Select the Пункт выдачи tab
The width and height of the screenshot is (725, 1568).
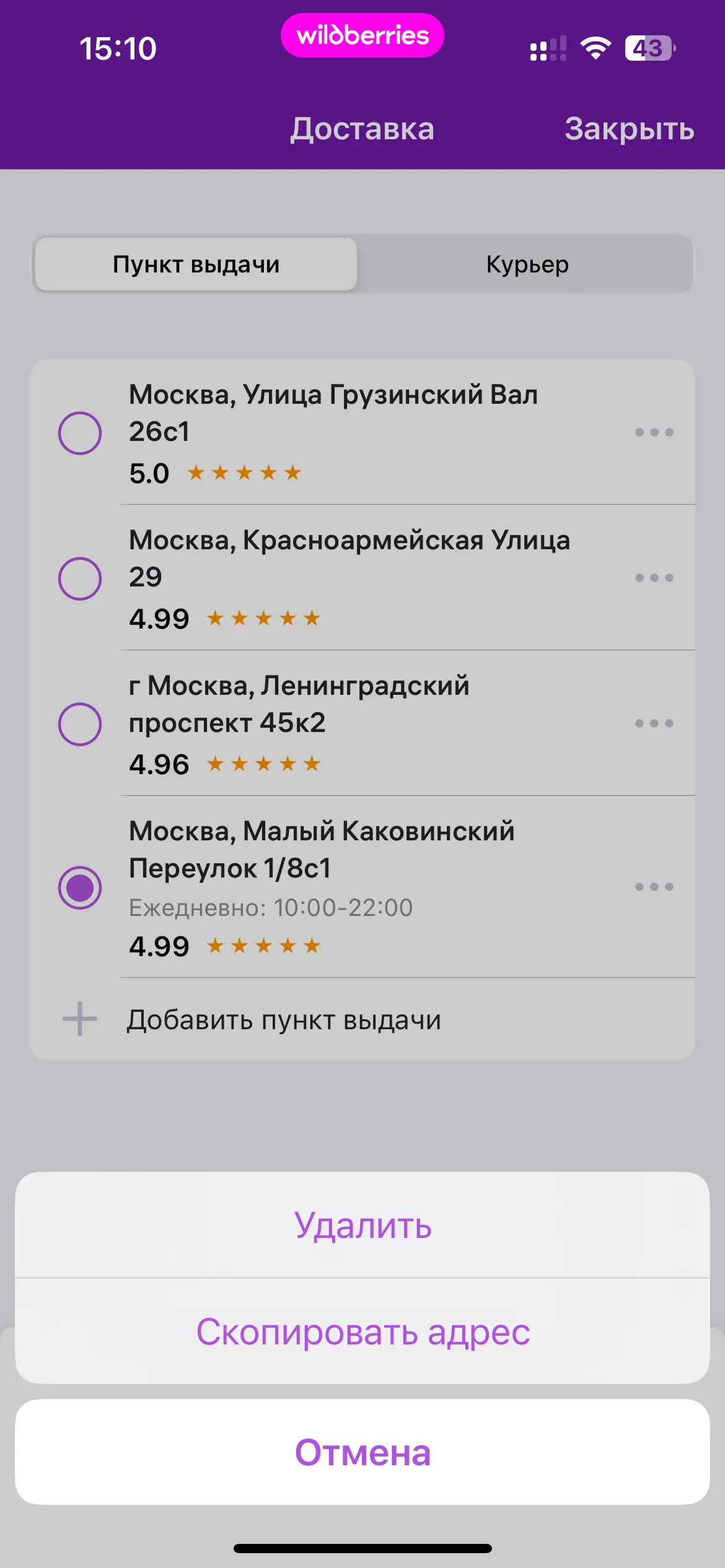tap(196, 264)
